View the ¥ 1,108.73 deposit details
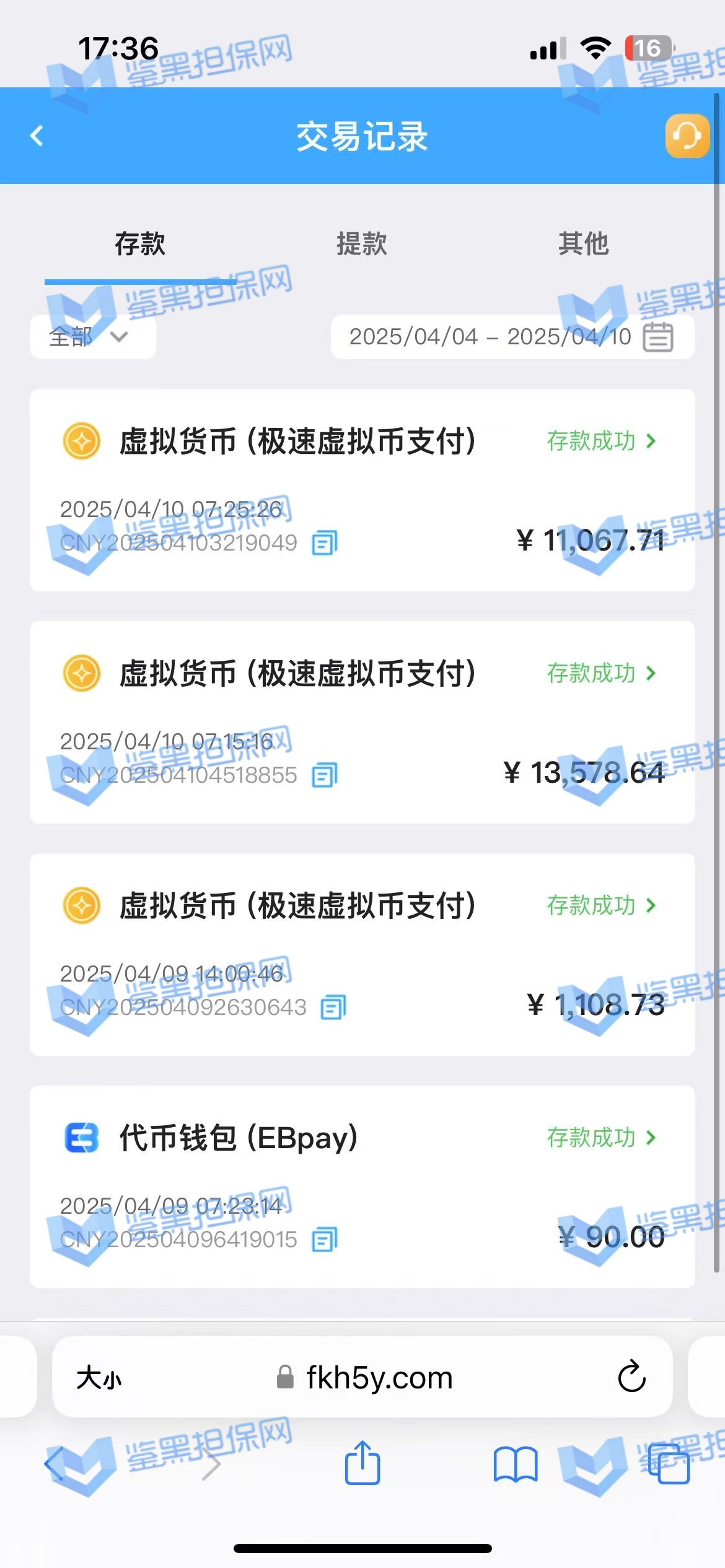This screenshot has width=725, height=1568. coord(600,905)
